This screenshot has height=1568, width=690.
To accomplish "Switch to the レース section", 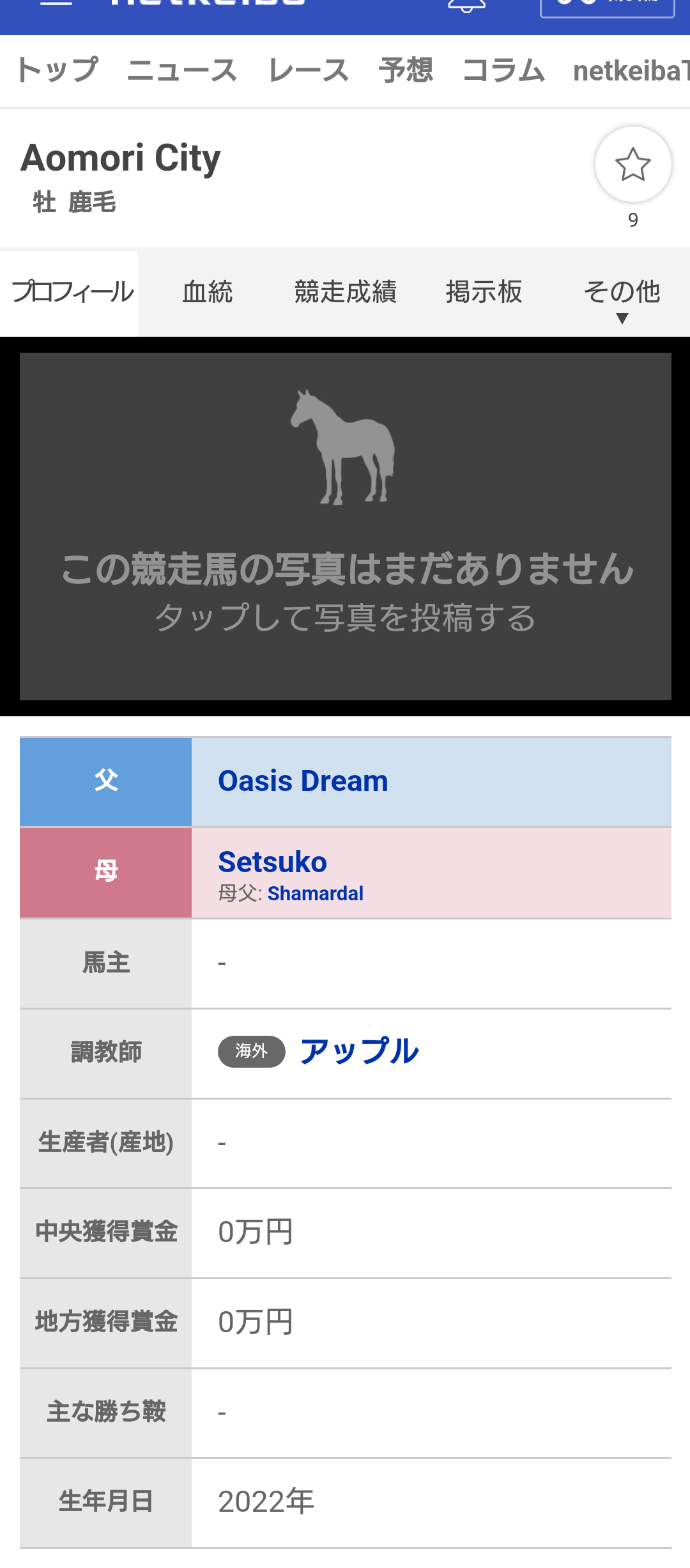I will tap(309, 70).
